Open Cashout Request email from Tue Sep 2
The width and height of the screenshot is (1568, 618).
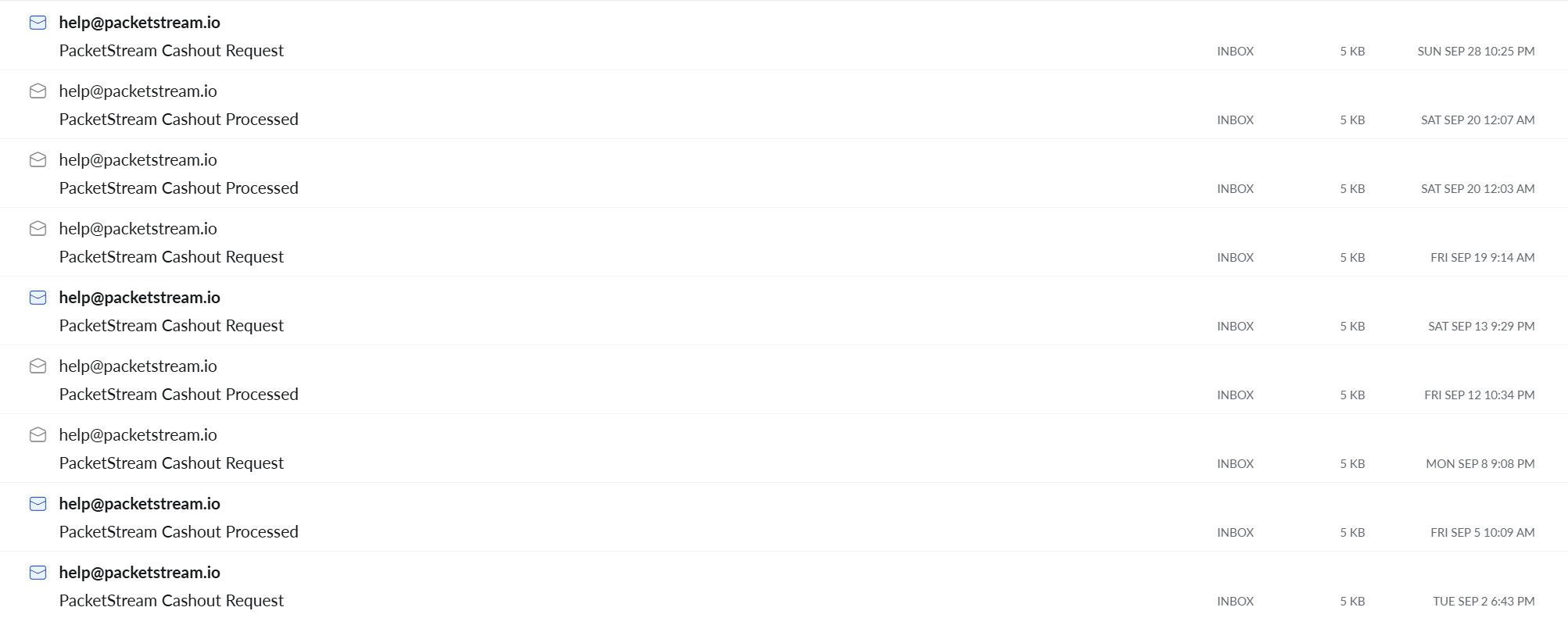pos(171,601)
